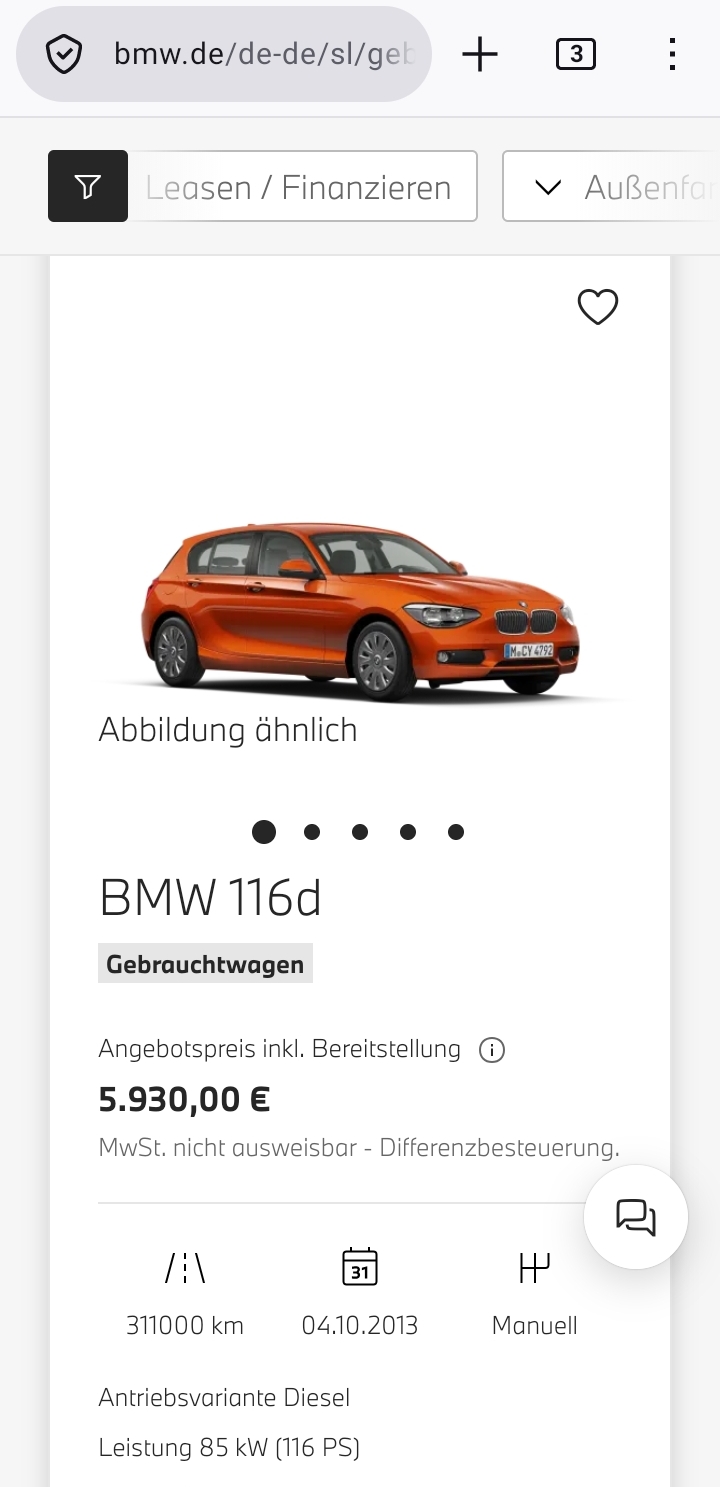Screen dimensions: 720x1487
Task: Select the Leasen / Finanzieren filter
Action: [x=302, y=186]
